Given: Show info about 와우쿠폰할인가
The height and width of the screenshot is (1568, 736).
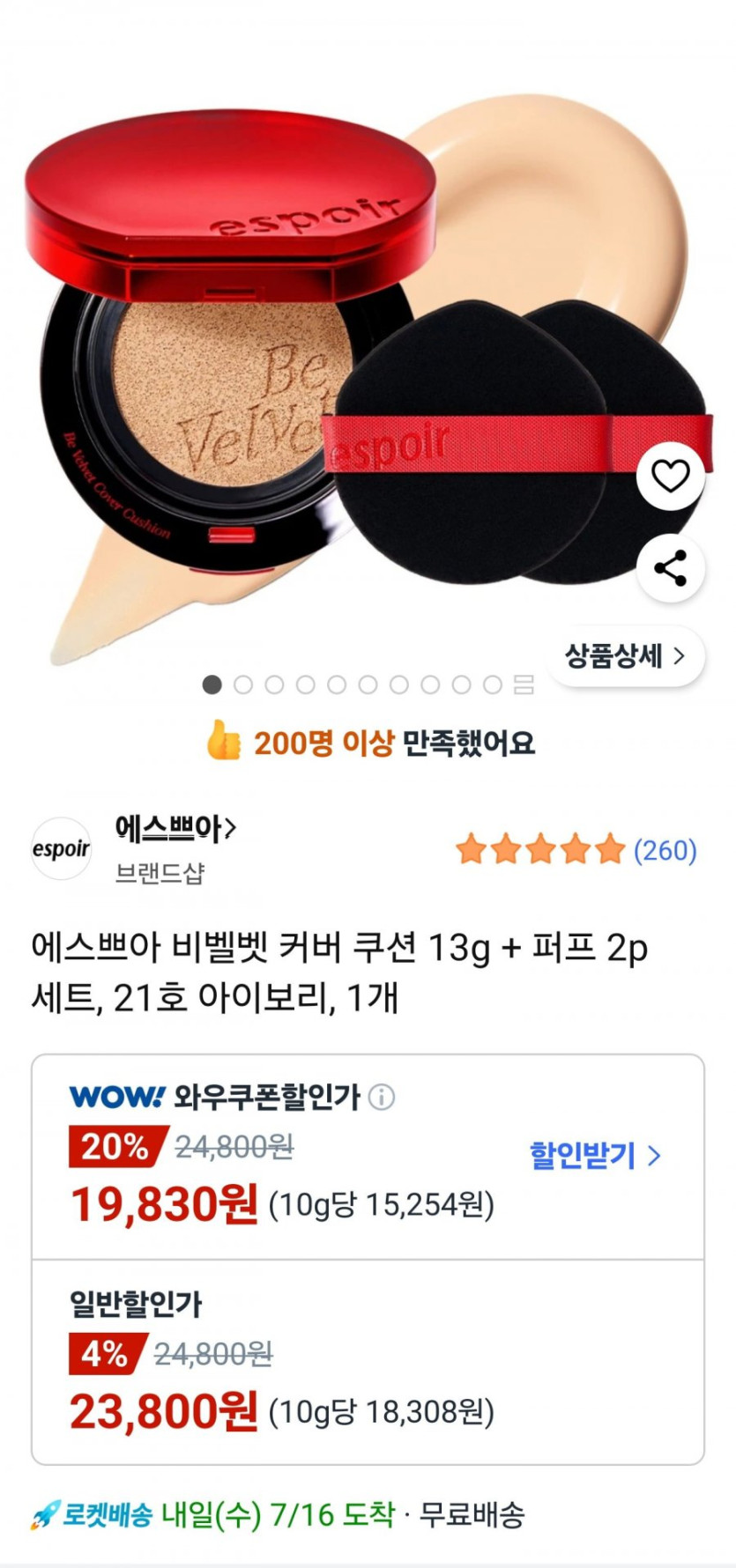Looking at the screenshot, I should coord(381,1098).
